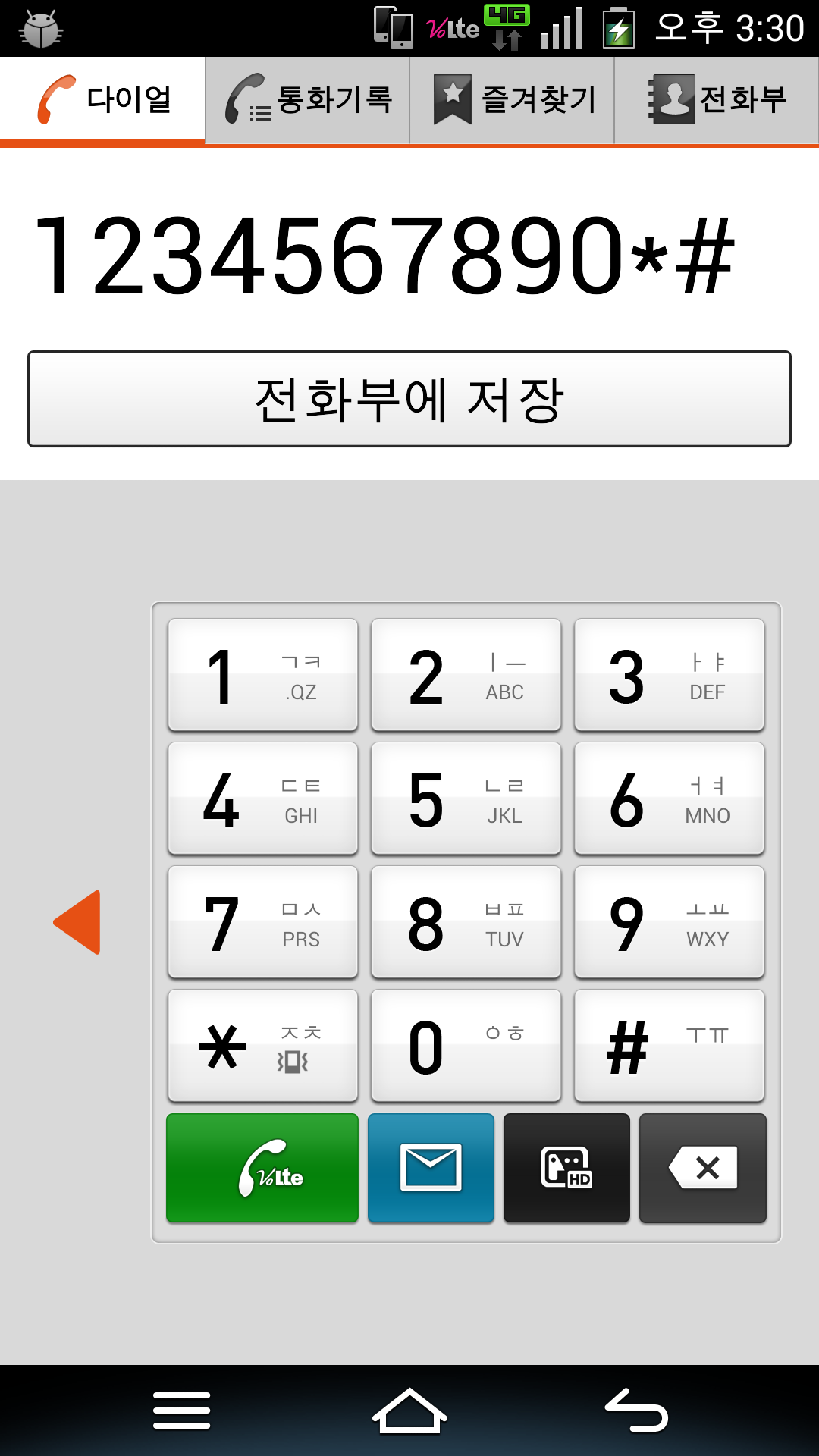Image resolution: width=819 pixels, height=1456 pixels.
Task: Open the system menu button
Action: (182, 1410)
